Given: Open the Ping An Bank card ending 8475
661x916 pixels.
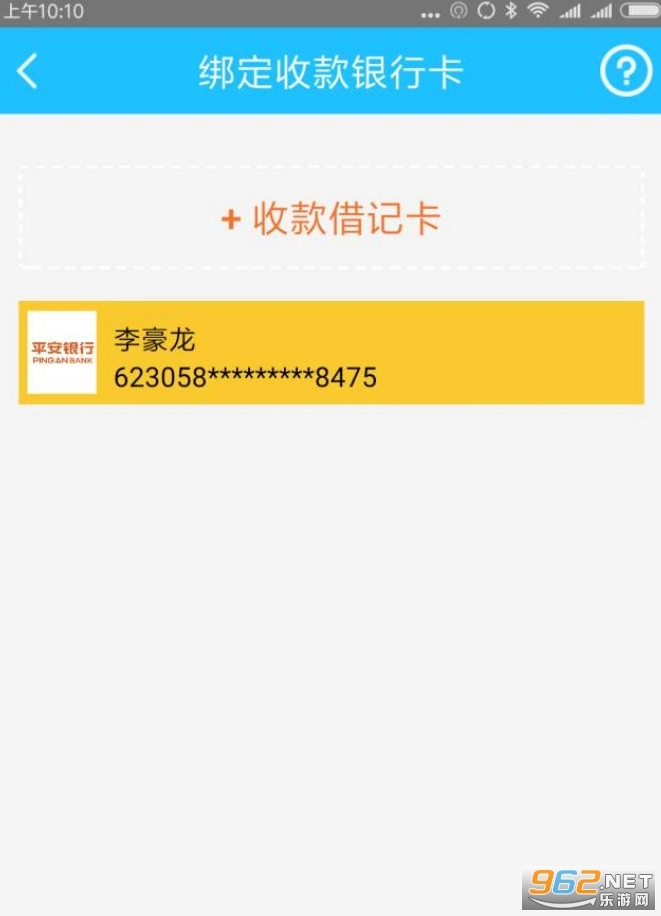Looking at the screenshot, I should point(331,353).
